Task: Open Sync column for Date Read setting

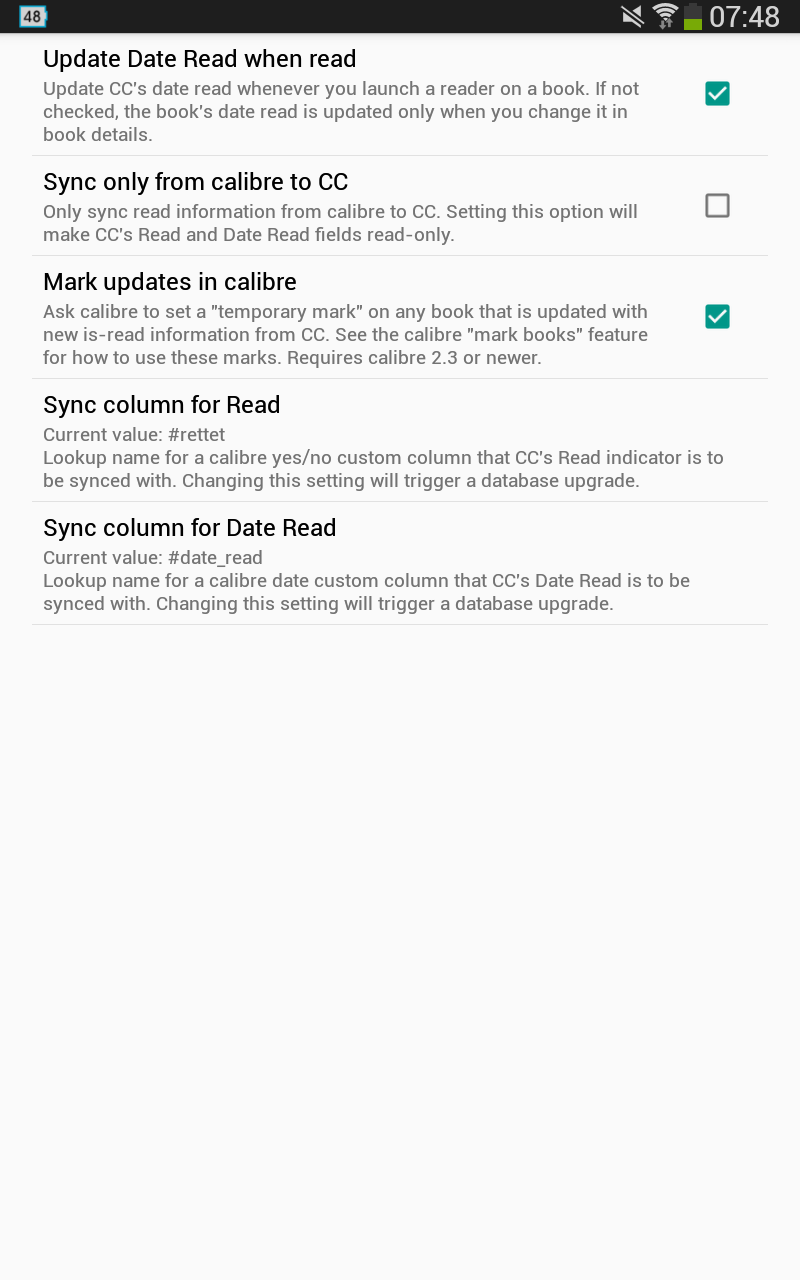Action: [x=400, y=563]
